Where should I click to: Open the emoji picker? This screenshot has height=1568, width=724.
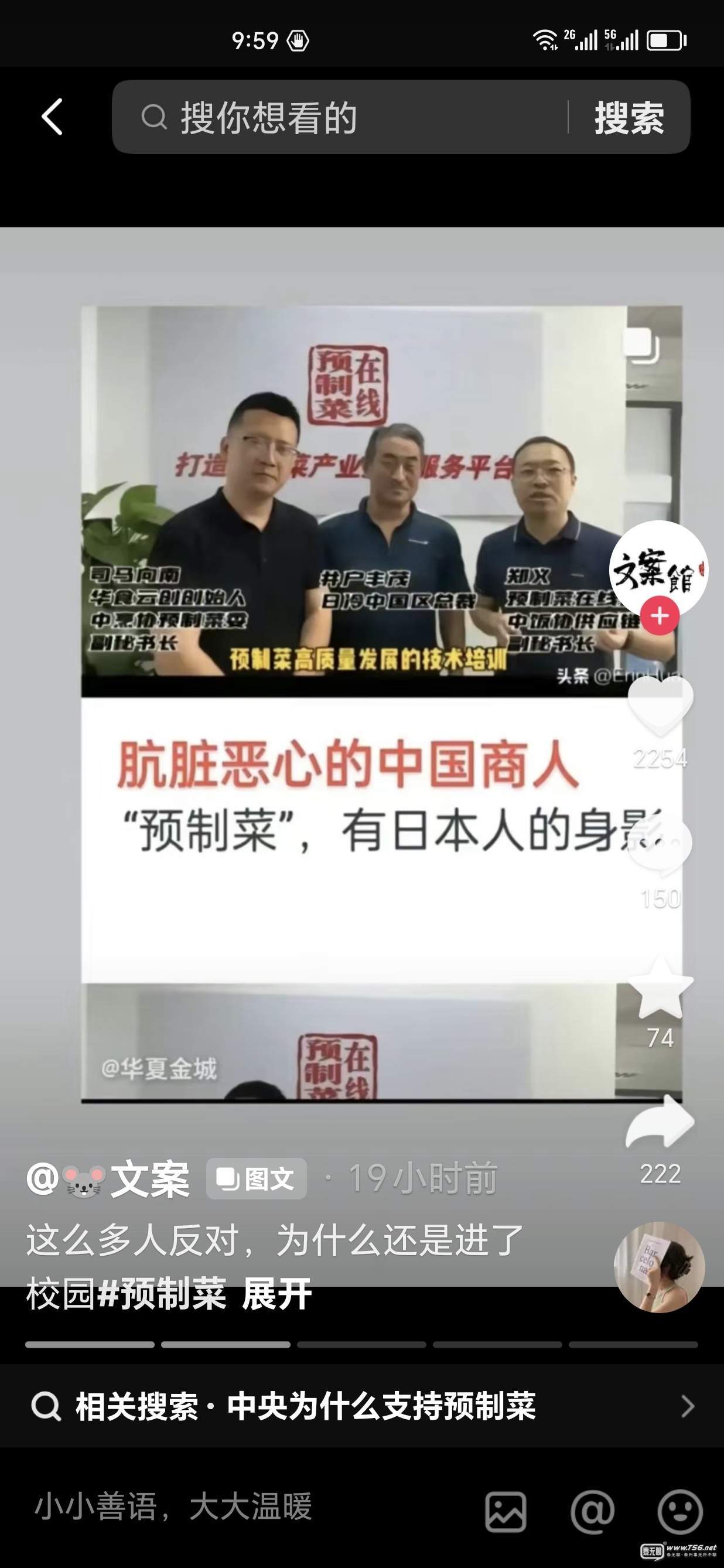[x=679, y=1511]
